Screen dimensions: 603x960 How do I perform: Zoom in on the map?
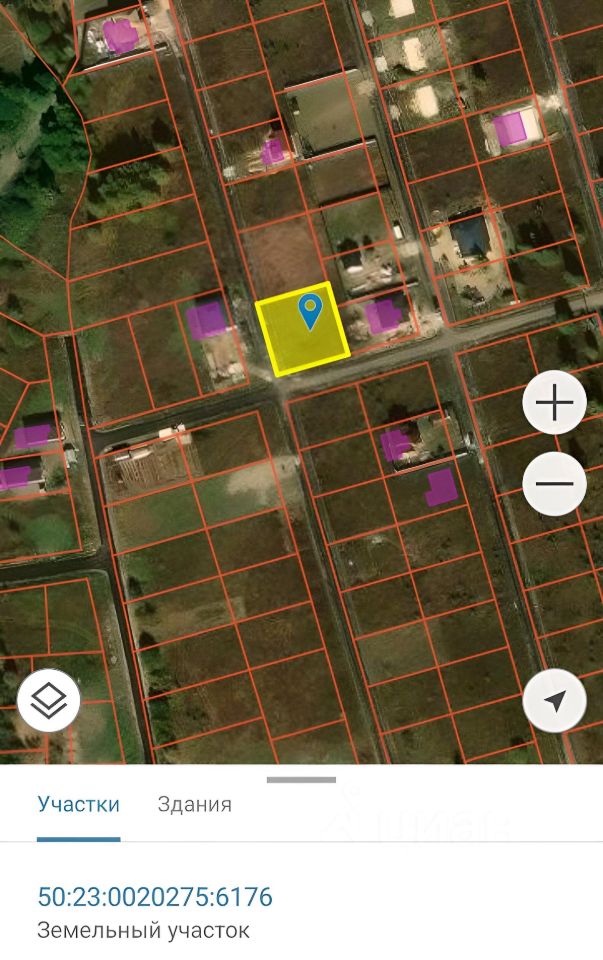[x=554, y=403]
